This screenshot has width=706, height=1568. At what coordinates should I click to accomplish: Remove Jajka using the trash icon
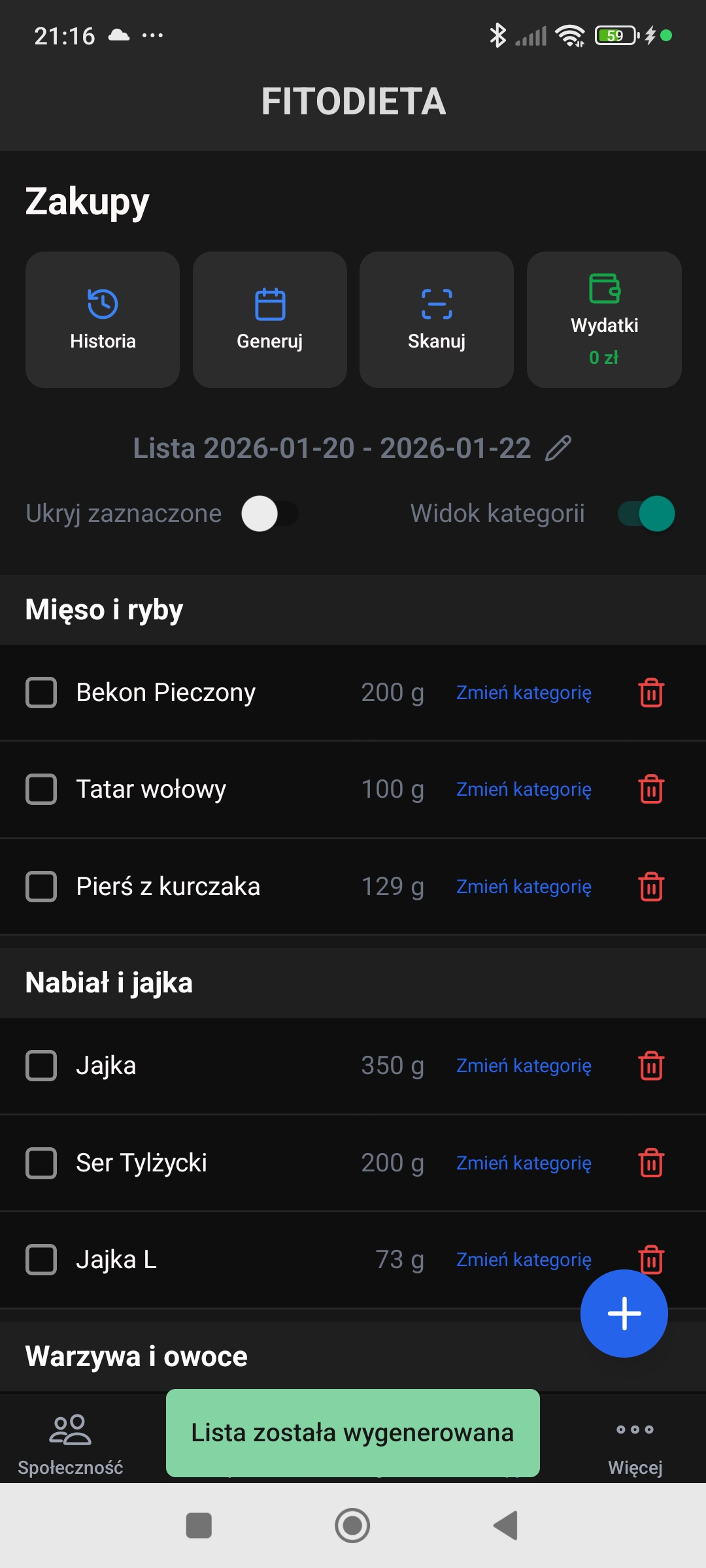[x=650, y=1066]
